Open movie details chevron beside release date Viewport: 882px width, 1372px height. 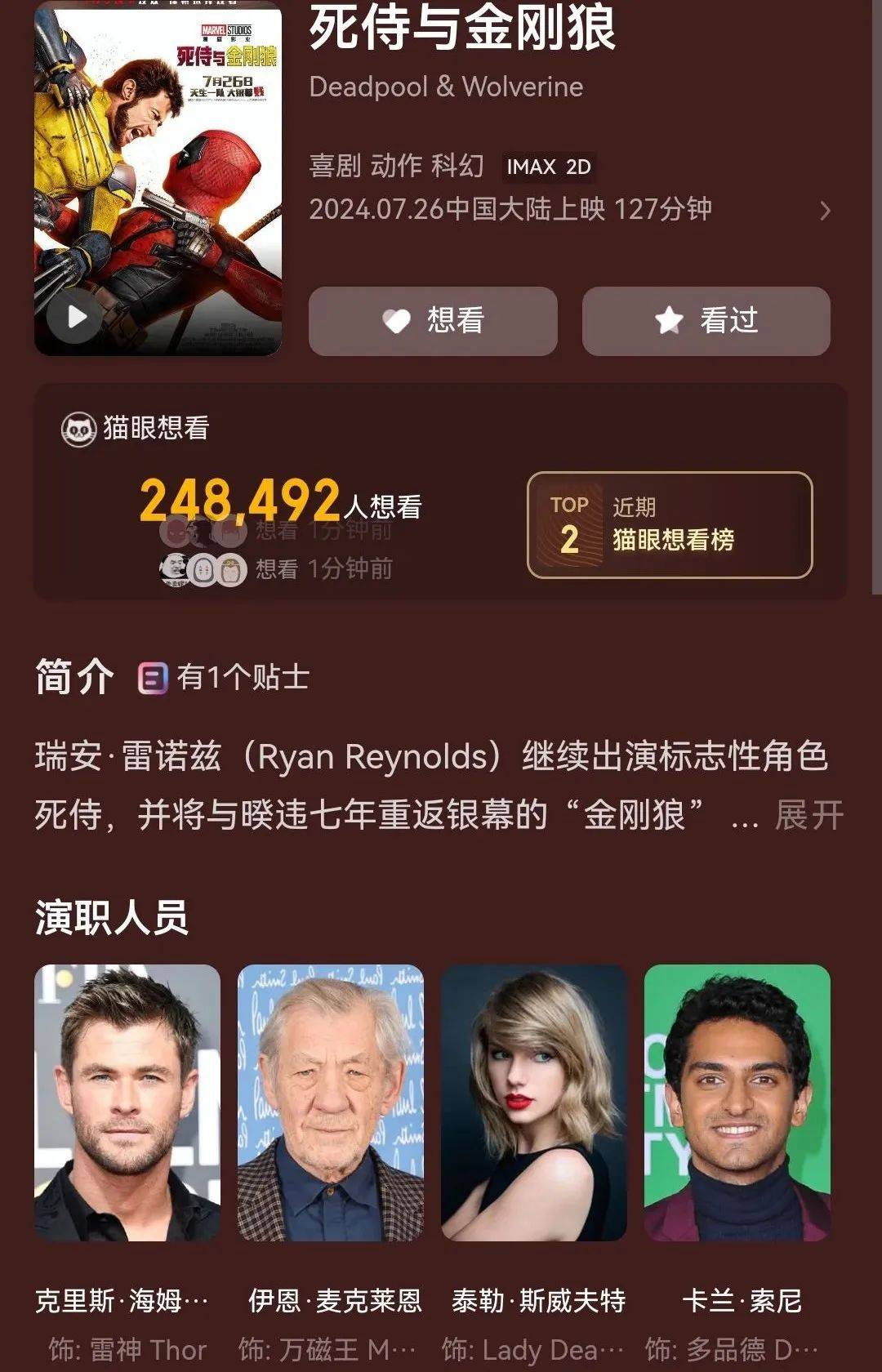click(x=825, y=211)
